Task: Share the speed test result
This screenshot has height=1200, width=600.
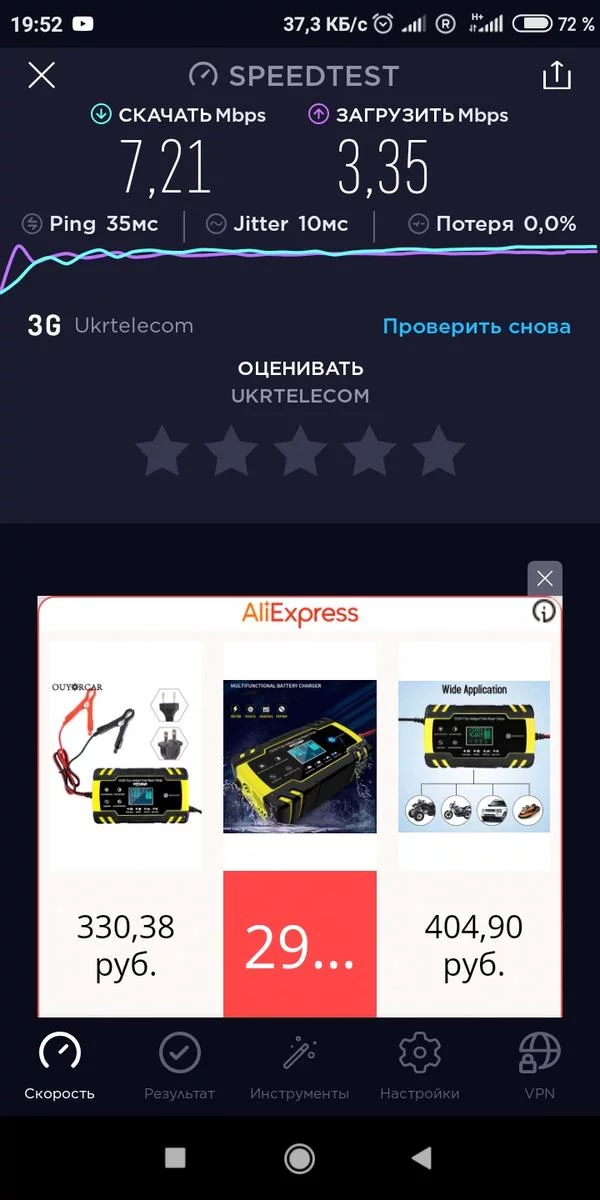Action: [x=556, y=75]
